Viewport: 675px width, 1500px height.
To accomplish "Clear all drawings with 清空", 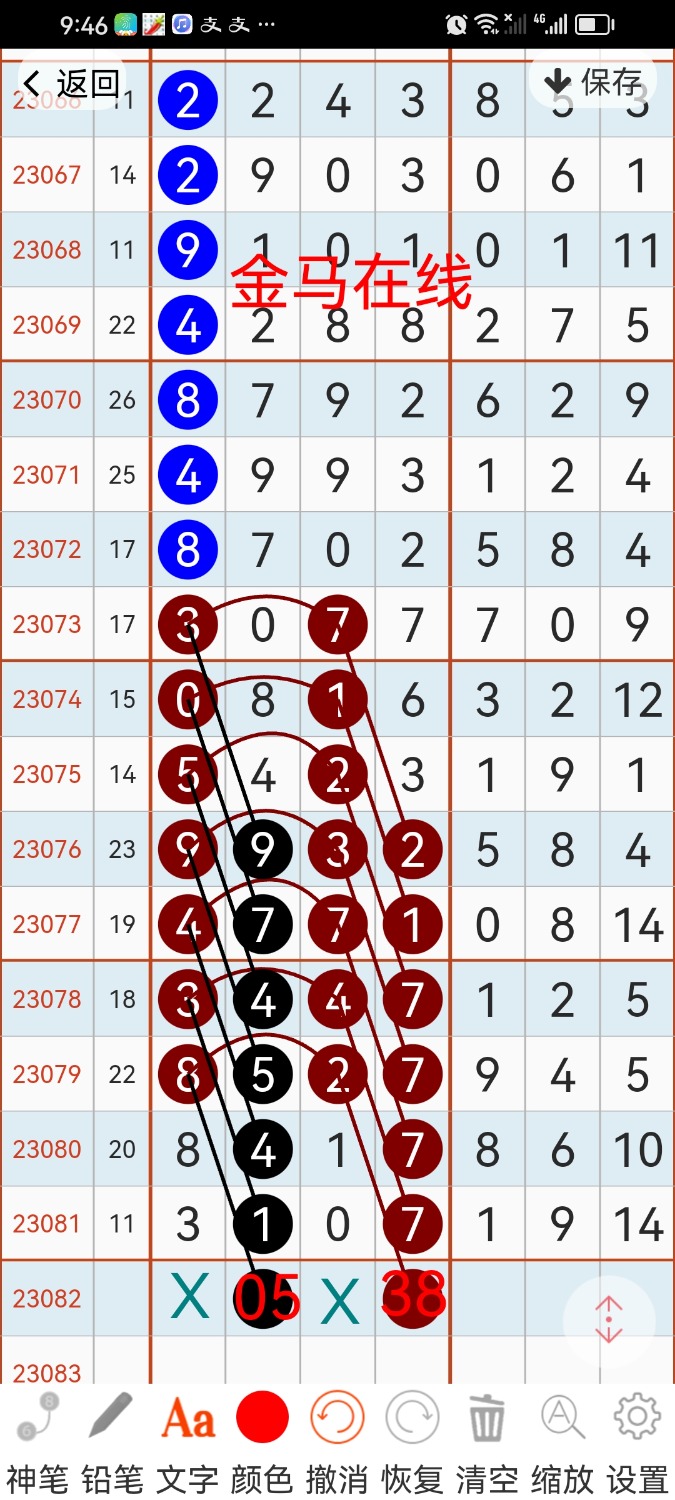I will coord(487,1440).
